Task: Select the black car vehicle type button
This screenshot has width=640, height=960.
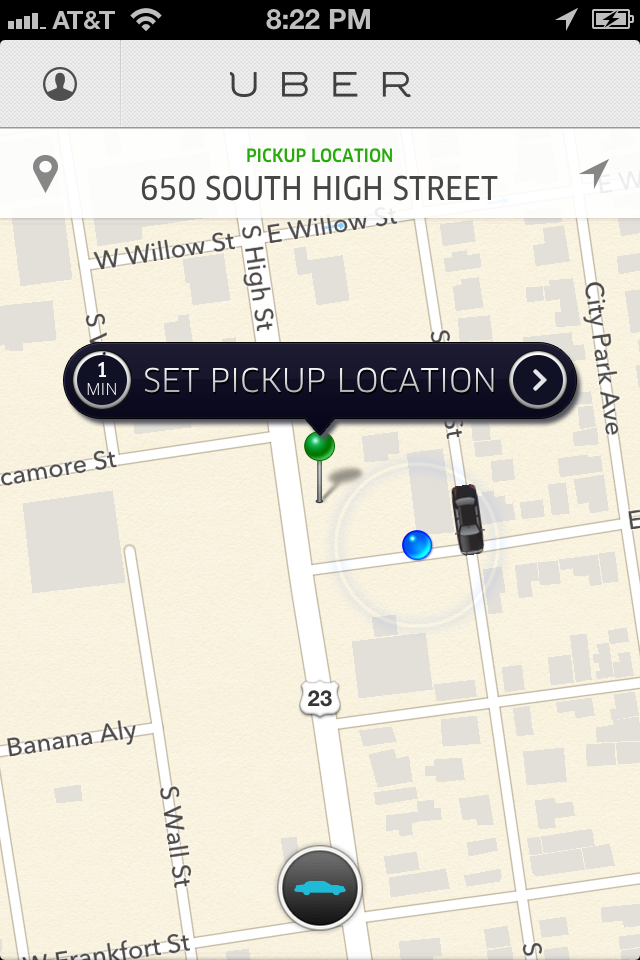Action: click(x=320, y=888)
